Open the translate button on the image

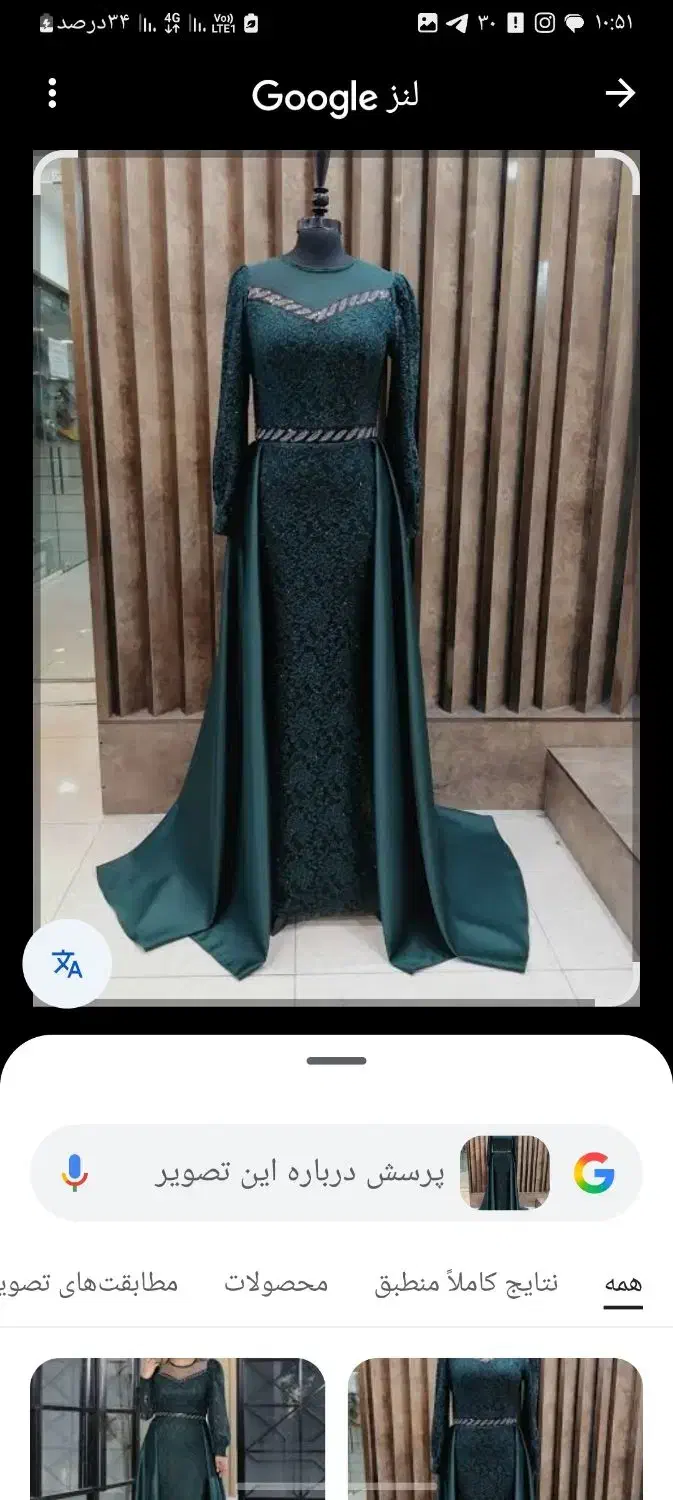point(67,964)
